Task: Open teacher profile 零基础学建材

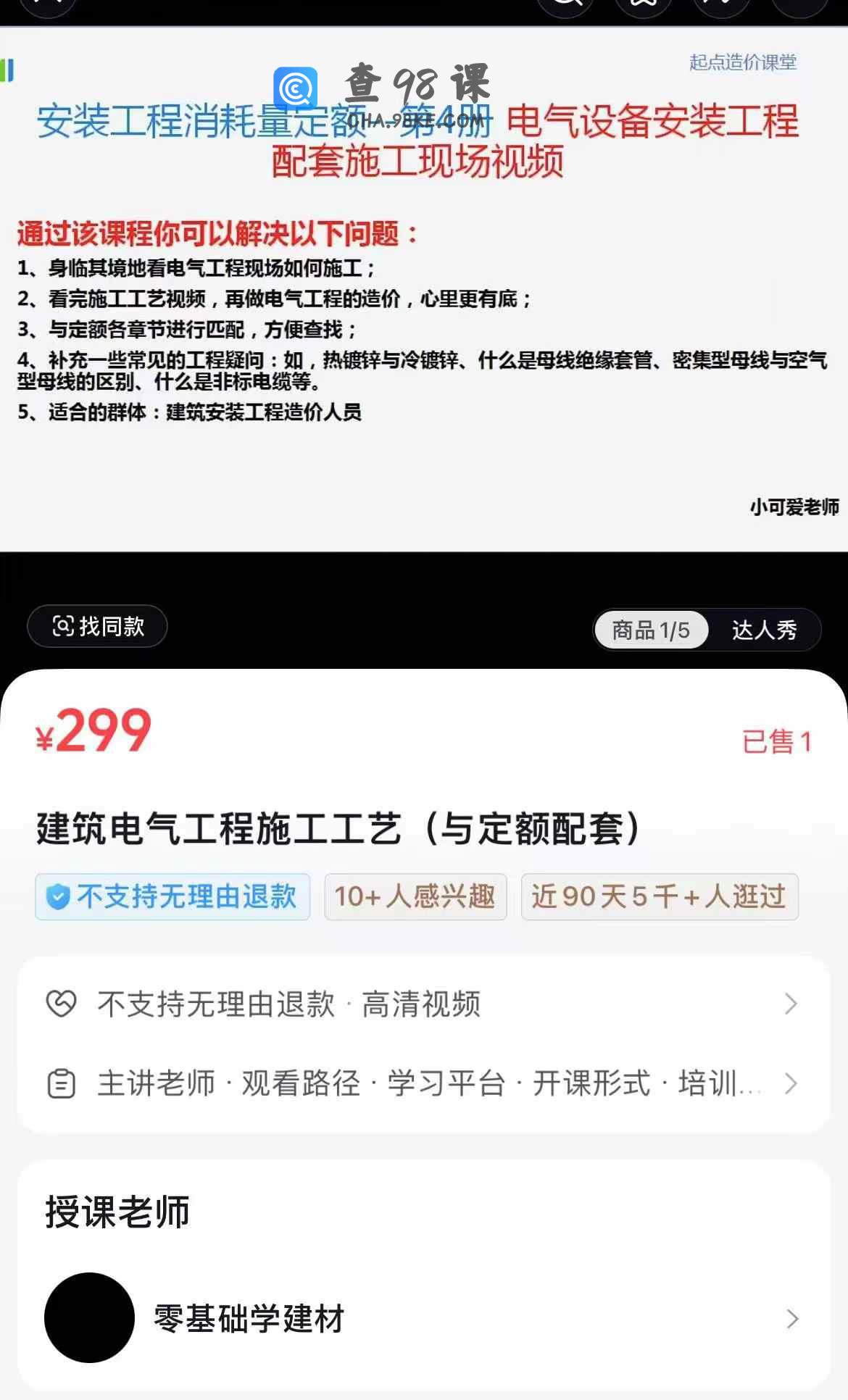Action: click(x=423, y=1319)
